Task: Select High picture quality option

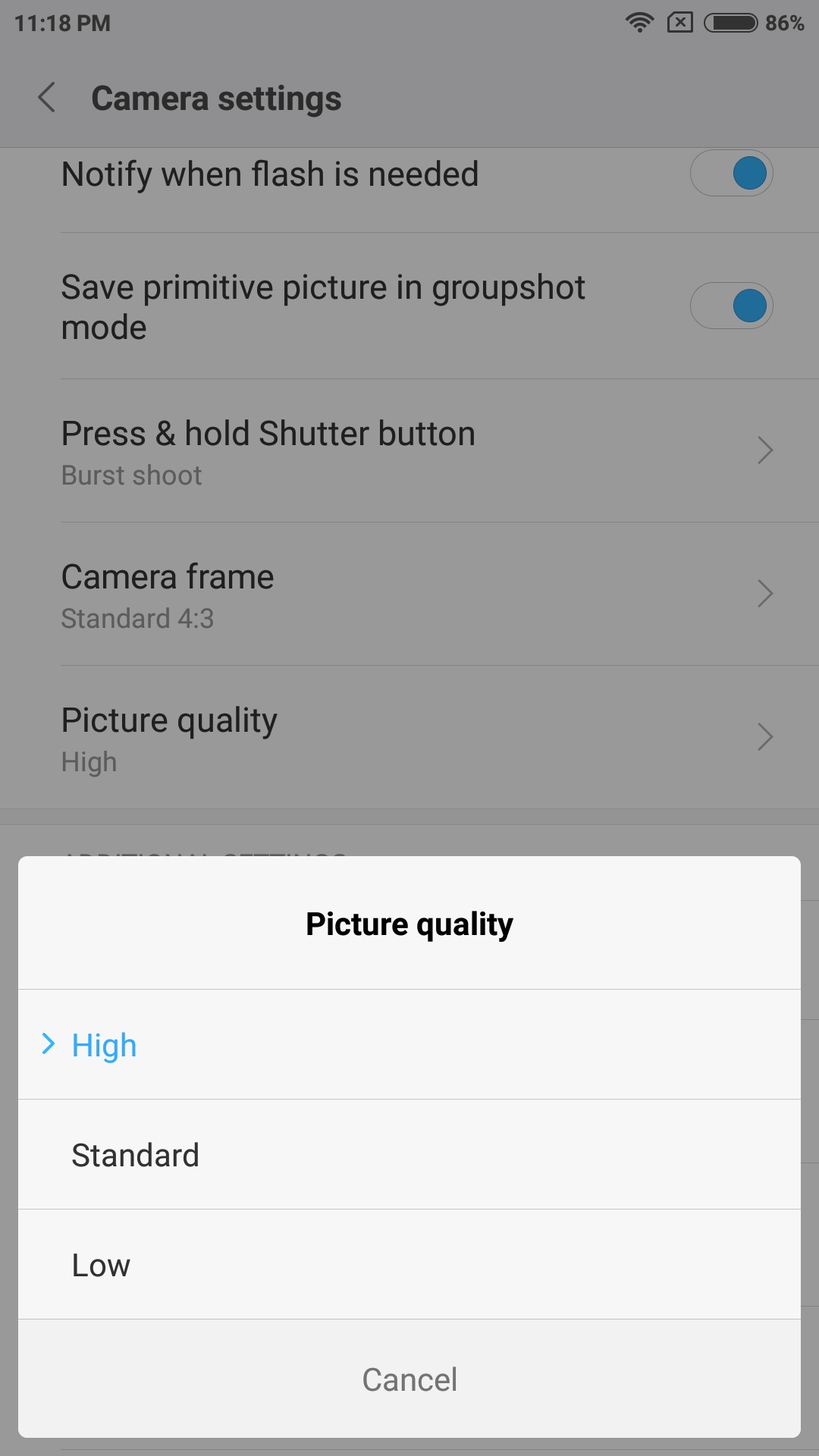Action: 409,1044
